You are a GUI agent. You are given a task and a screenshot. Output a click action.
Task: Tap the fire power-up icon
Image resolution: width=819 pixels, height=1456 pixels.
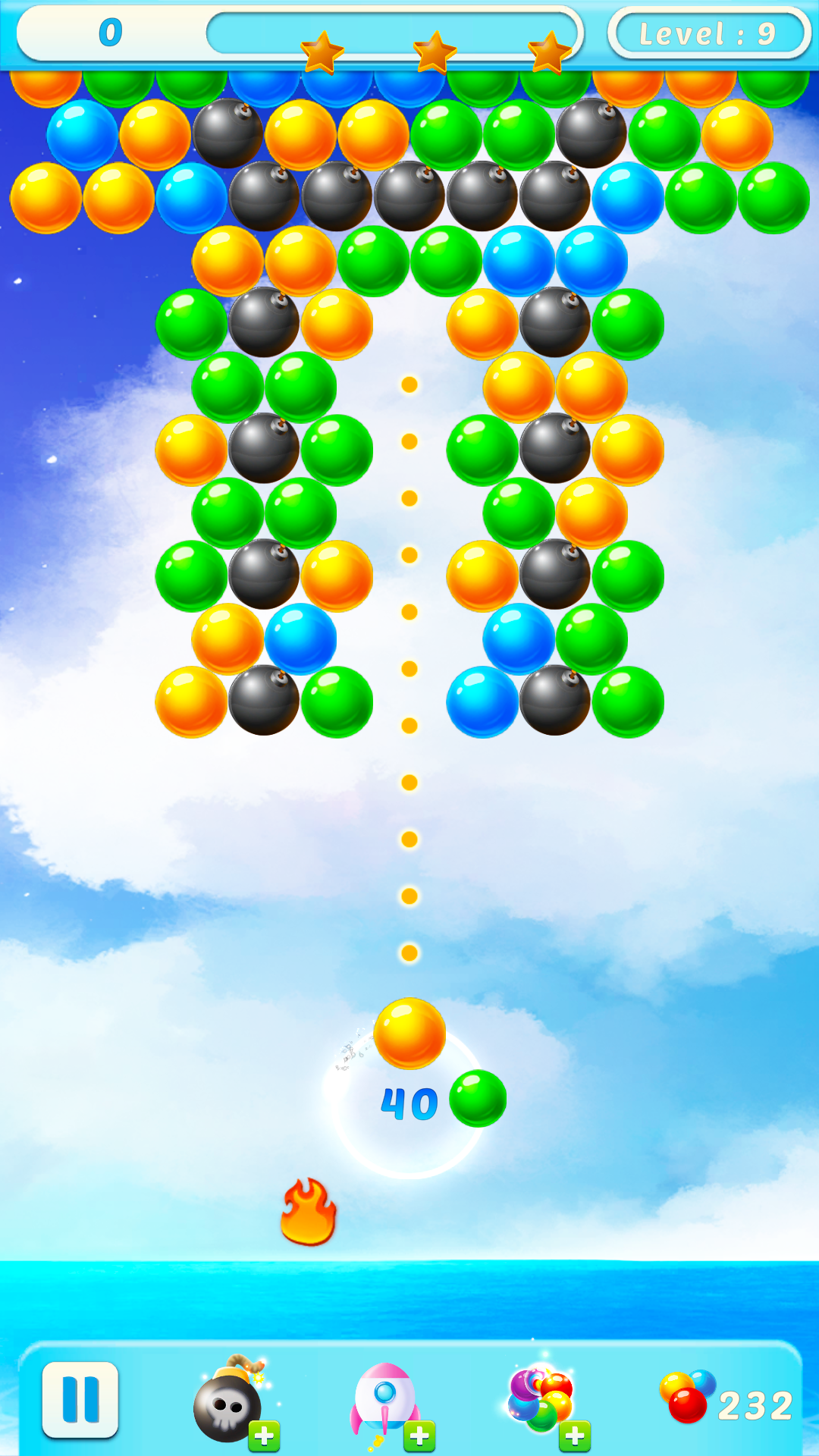pos(308,1213)
